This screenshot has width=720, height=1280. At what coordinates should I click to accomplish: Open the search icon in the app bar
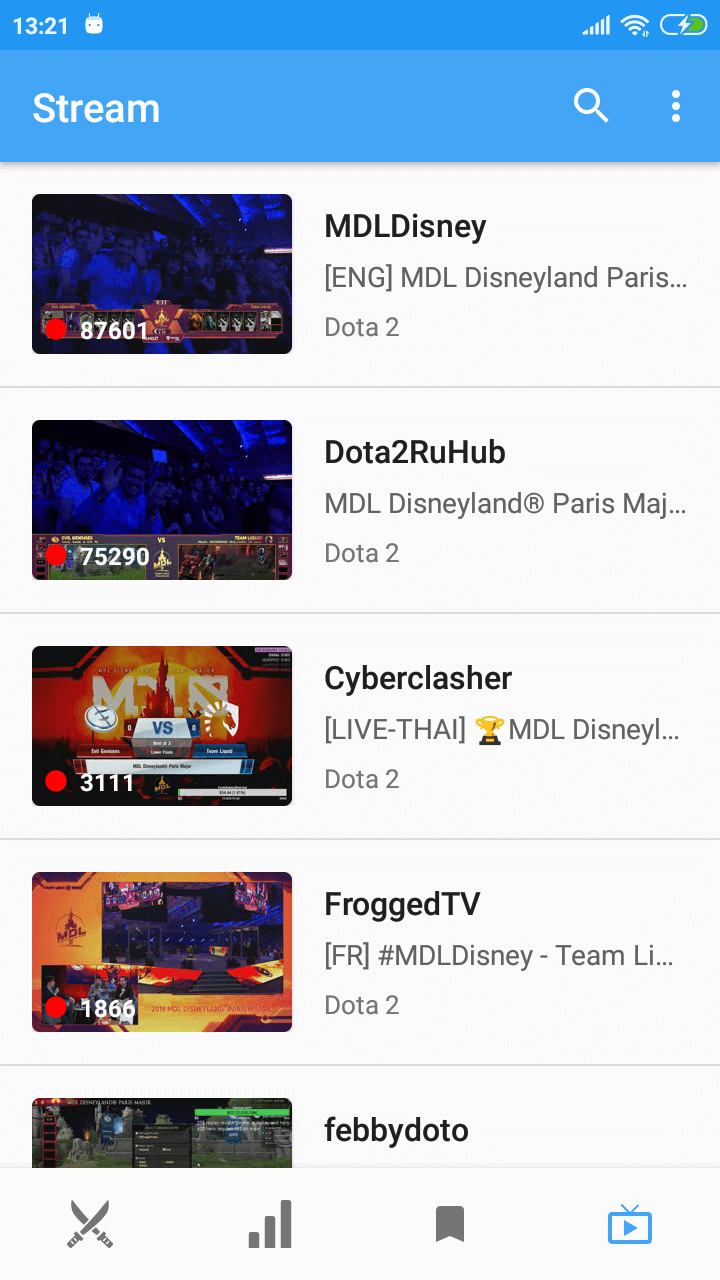coord(591,106)
